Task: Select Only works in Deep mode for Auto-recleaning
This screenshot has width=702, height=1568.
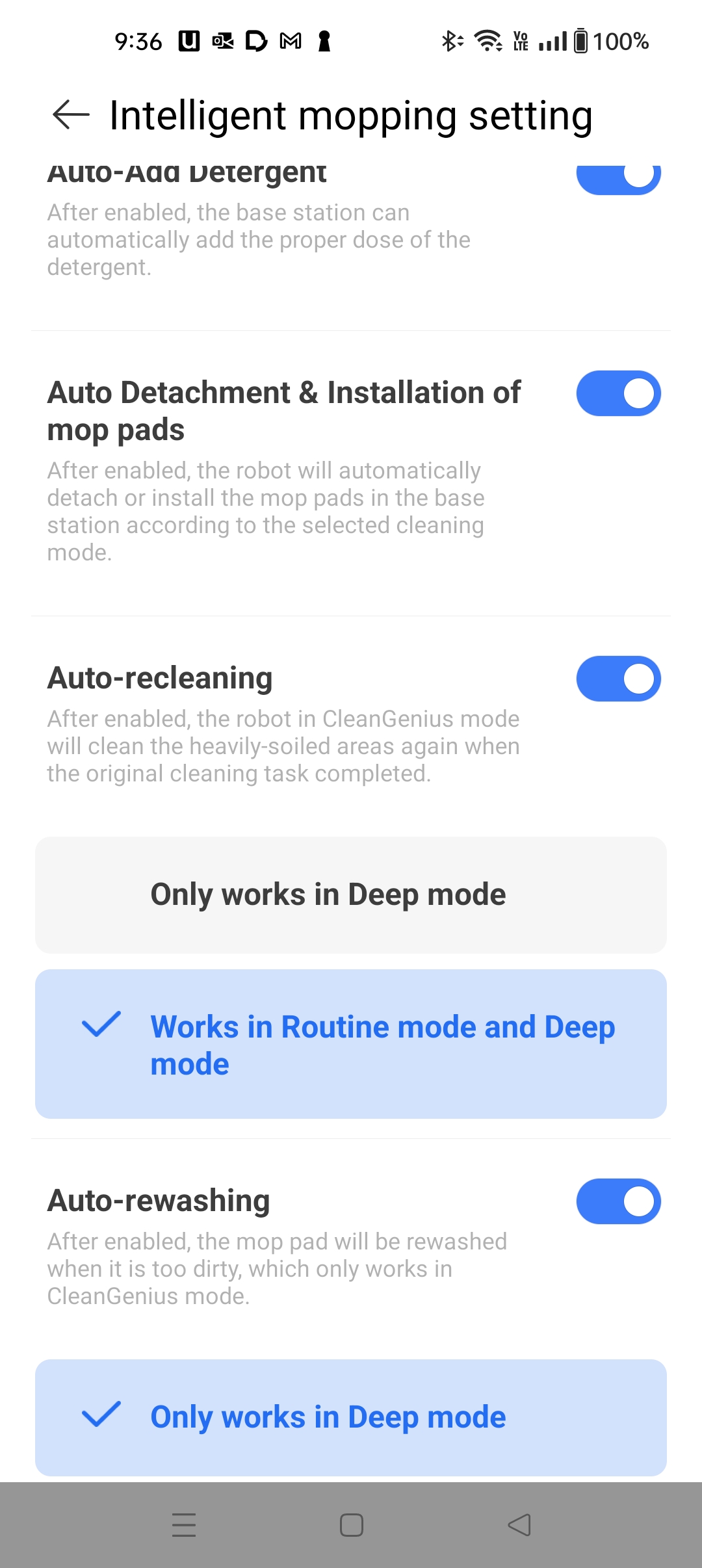Action: click(x=351, y=895)
